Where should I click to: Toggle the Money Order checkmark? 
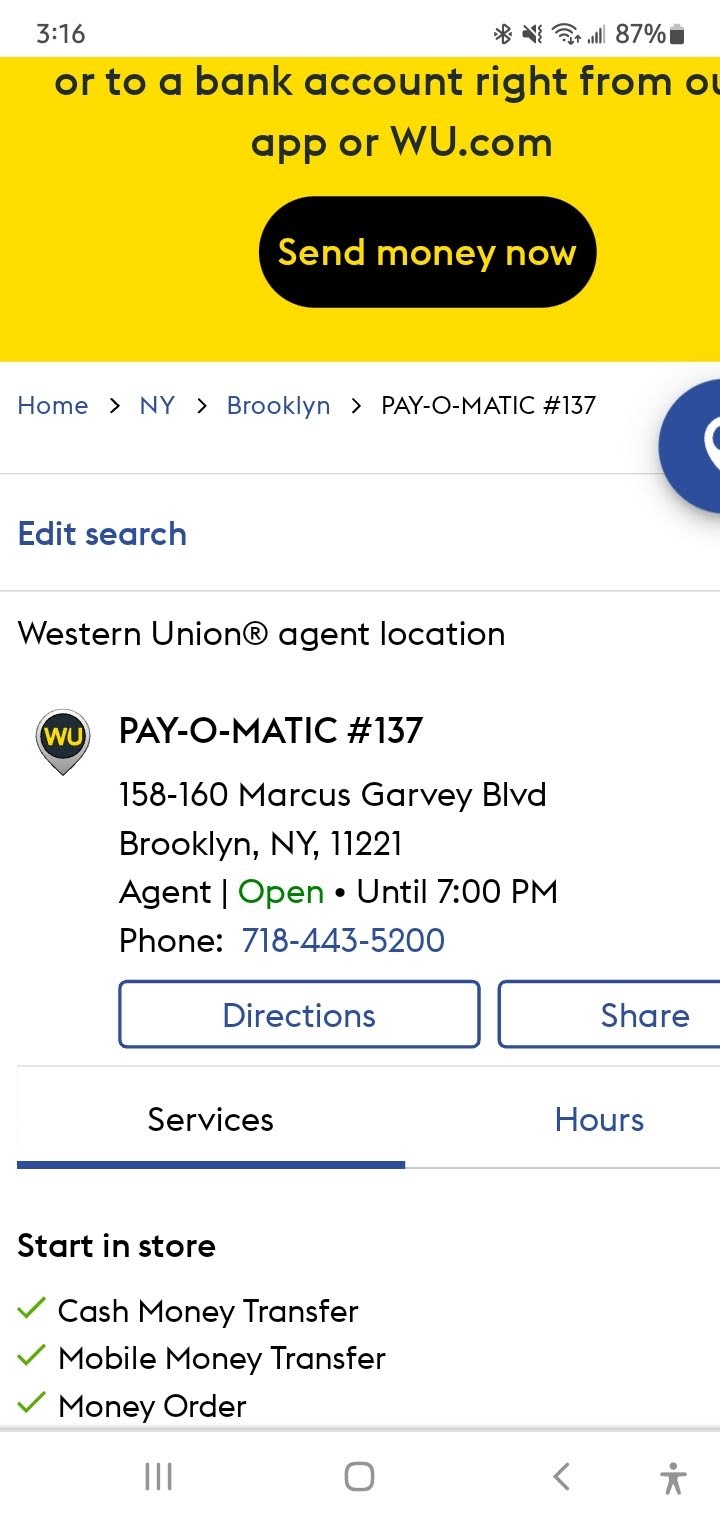[31, 1403]
